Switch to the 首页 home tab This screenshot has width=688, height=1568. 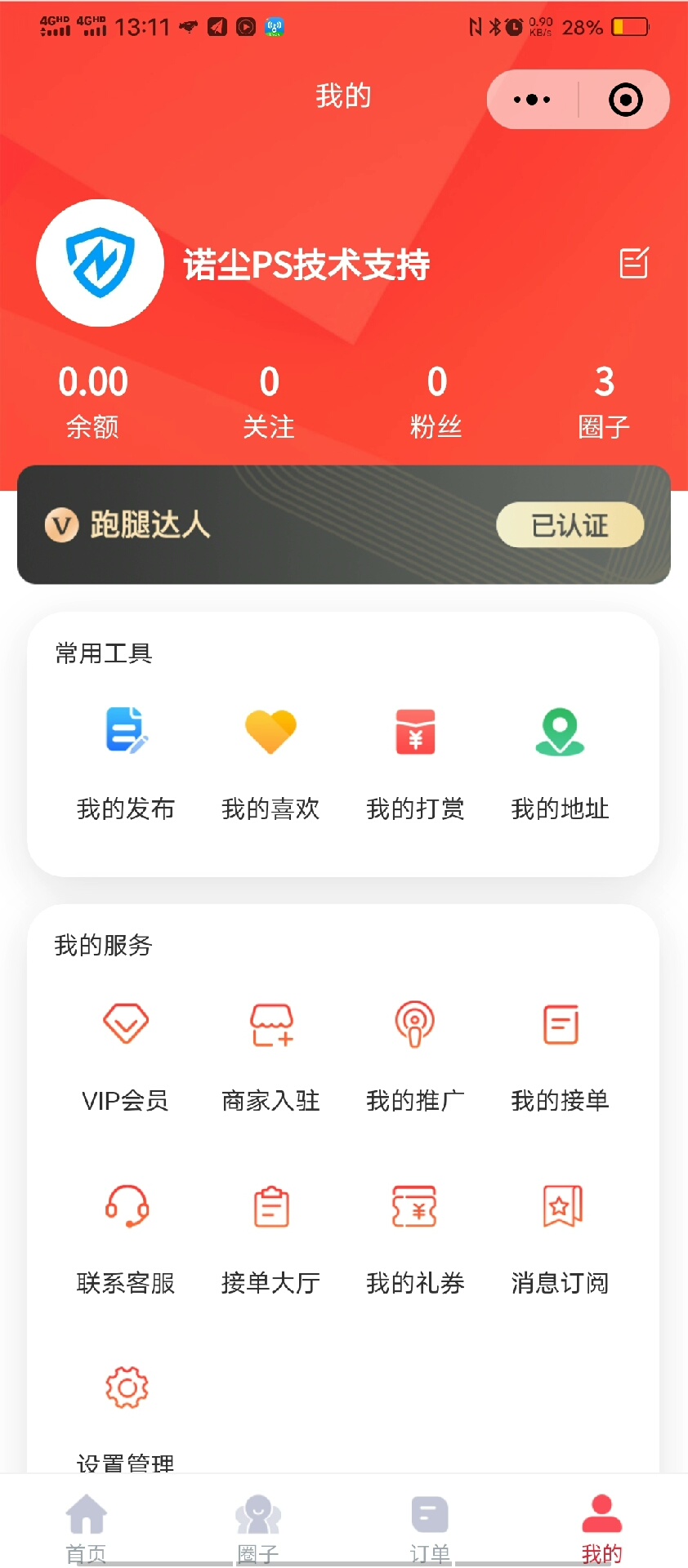point(87,1526)
